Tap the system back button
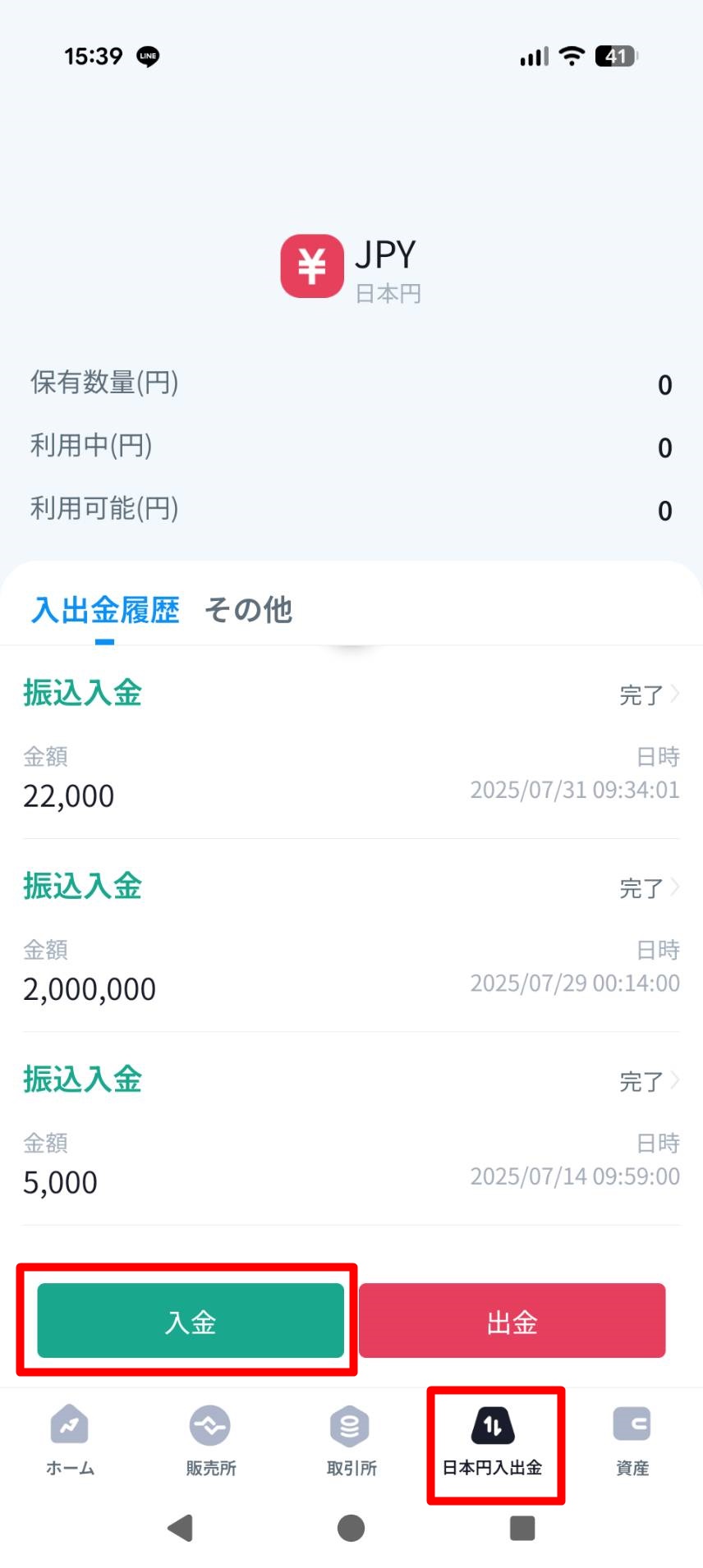703x1568 pixels. [180, 1528]
